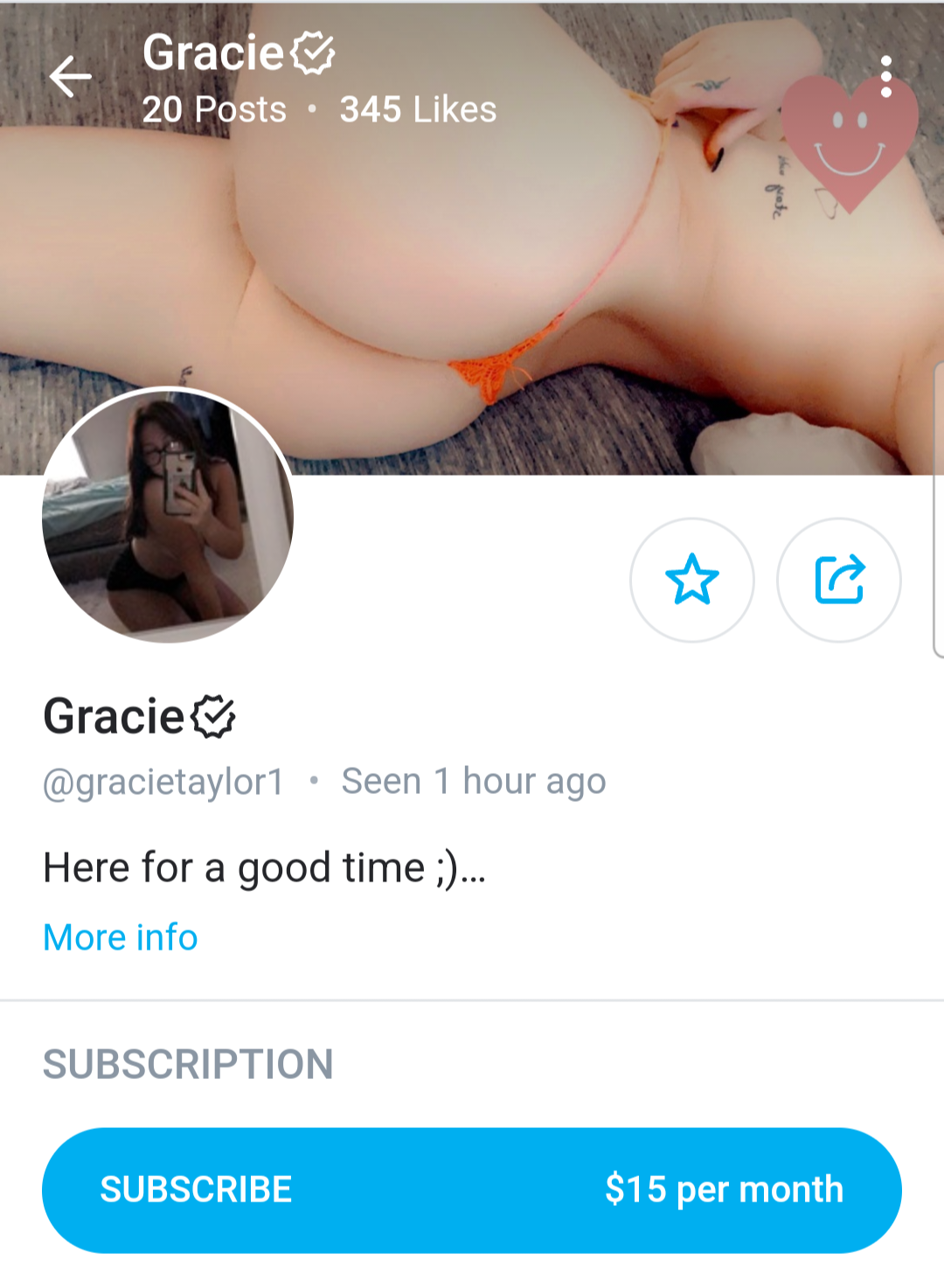
Task: Open the three-dot overflow menu
Action: pyautogui.click(x=885, y=77)
